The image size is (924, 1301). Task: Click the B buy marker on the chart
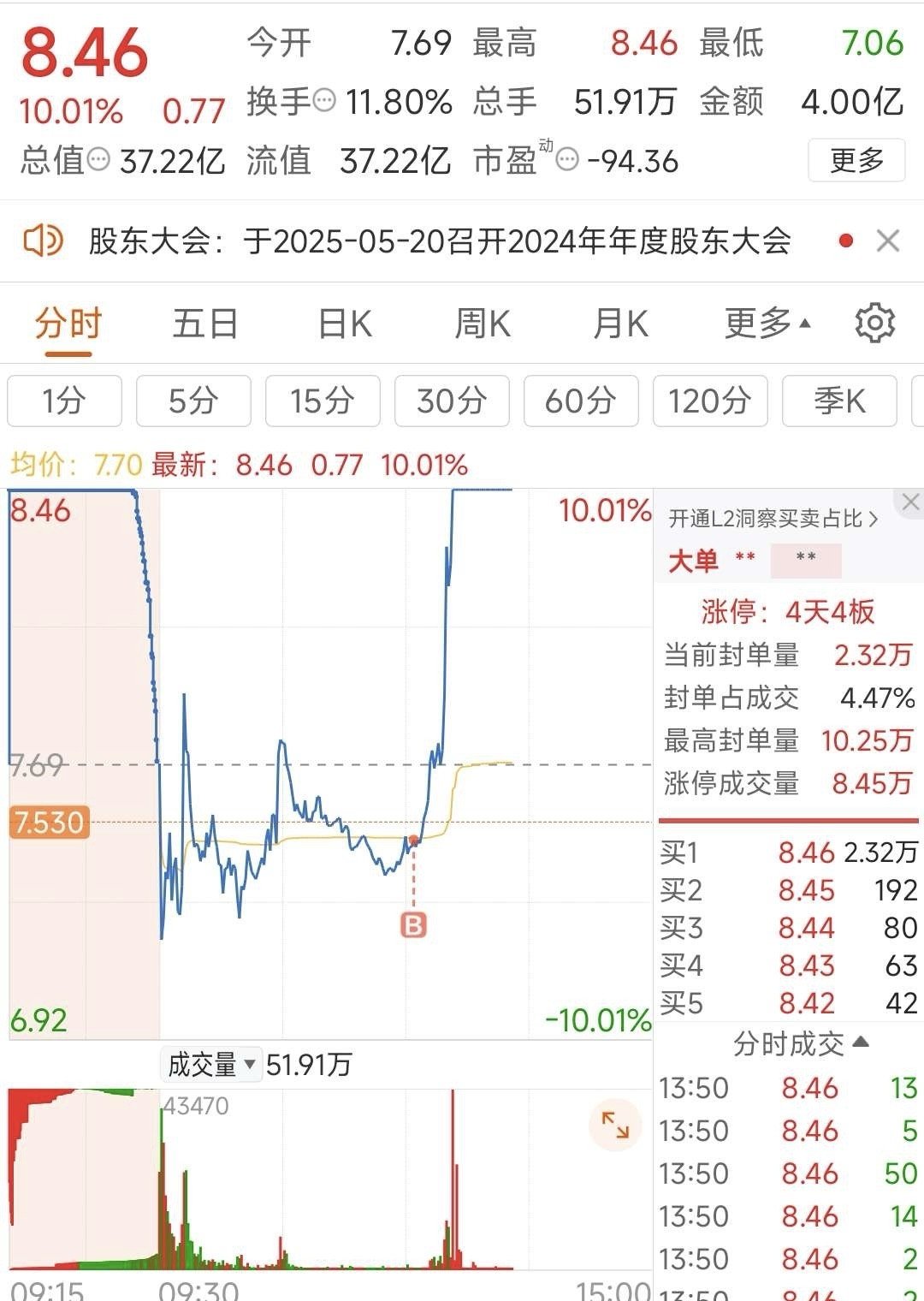[414, 925]
